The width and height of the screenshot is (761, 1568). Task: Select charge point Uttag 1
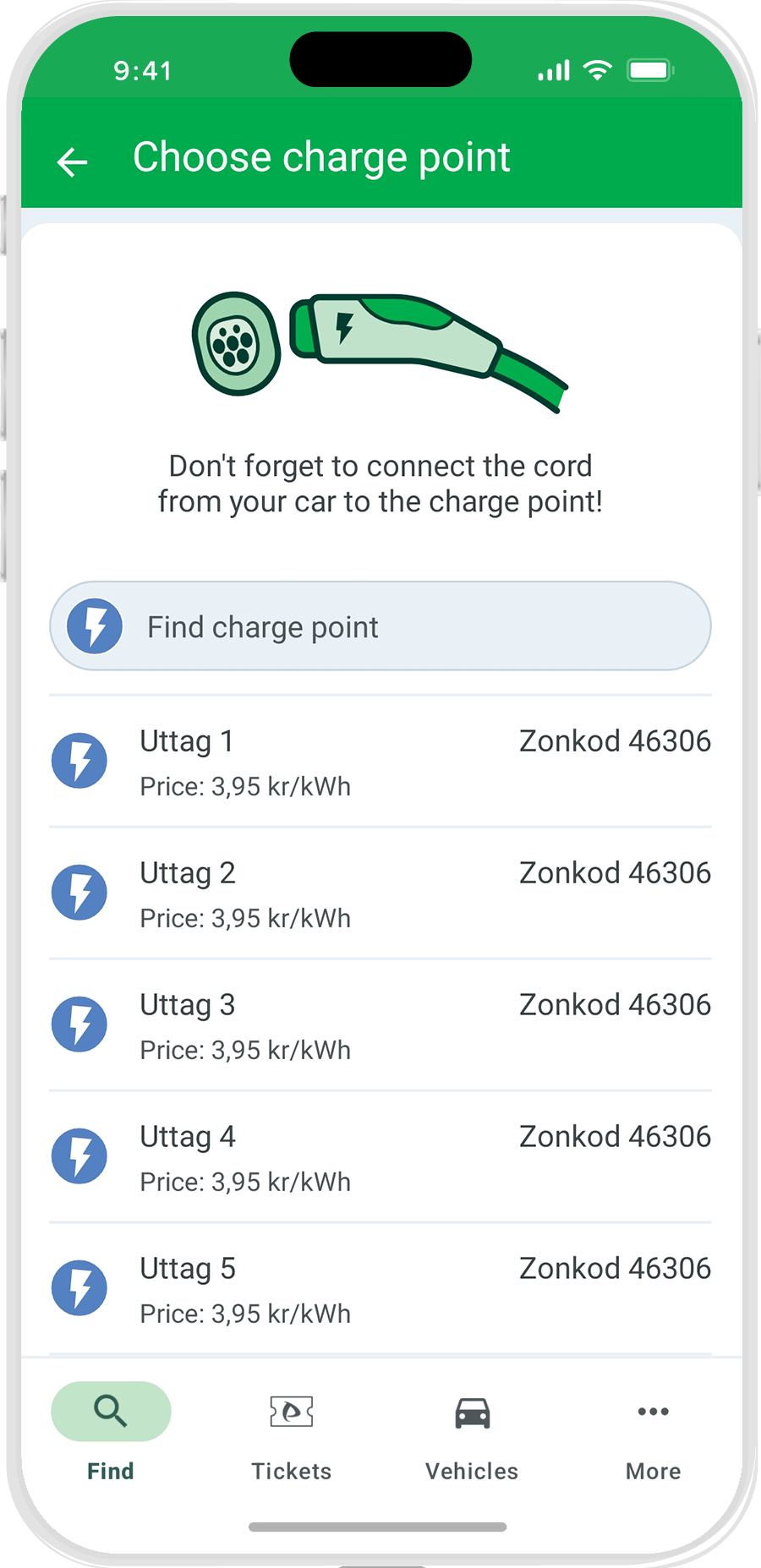(380, 762)
